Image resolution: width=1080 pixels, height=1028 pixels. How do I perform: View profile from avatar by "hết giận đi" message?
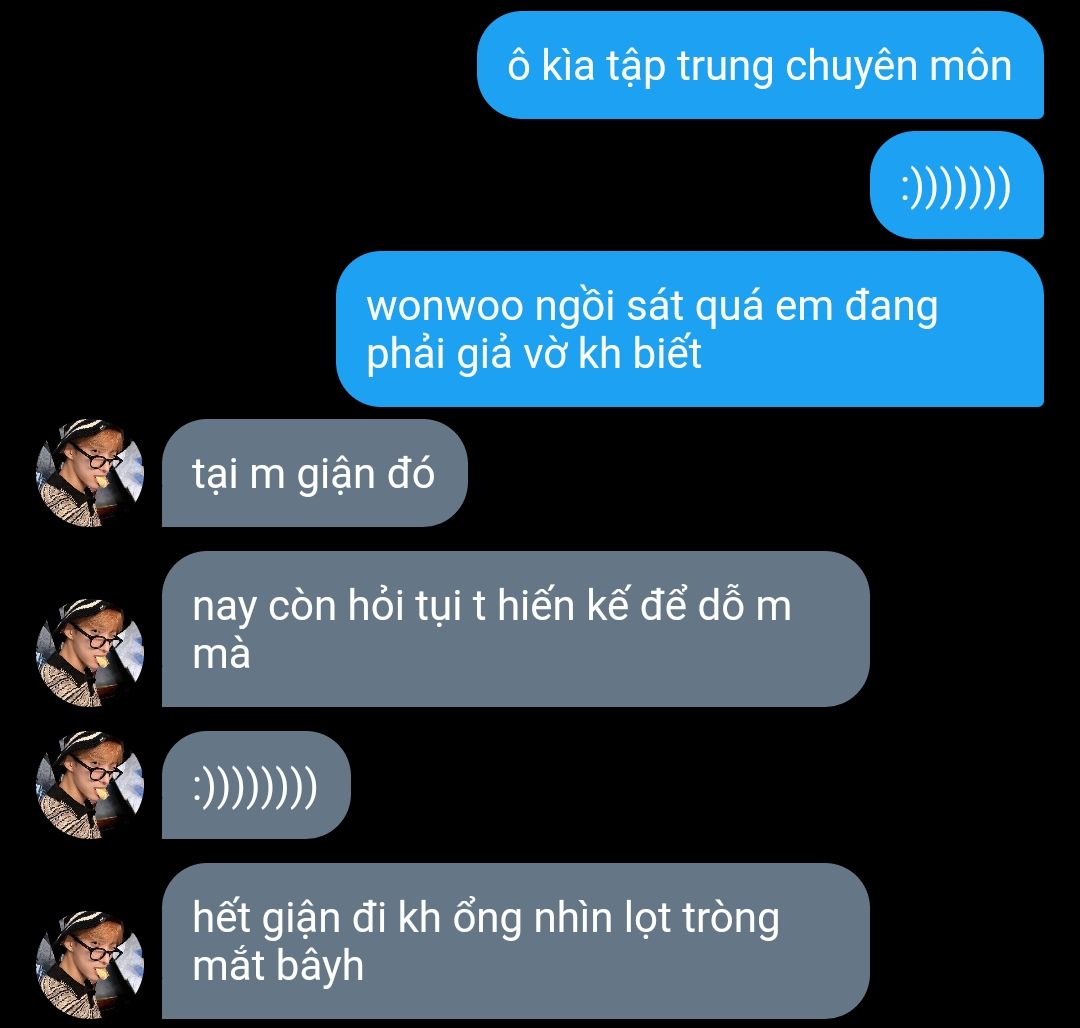pyautogui.click(x=90, y=965)
